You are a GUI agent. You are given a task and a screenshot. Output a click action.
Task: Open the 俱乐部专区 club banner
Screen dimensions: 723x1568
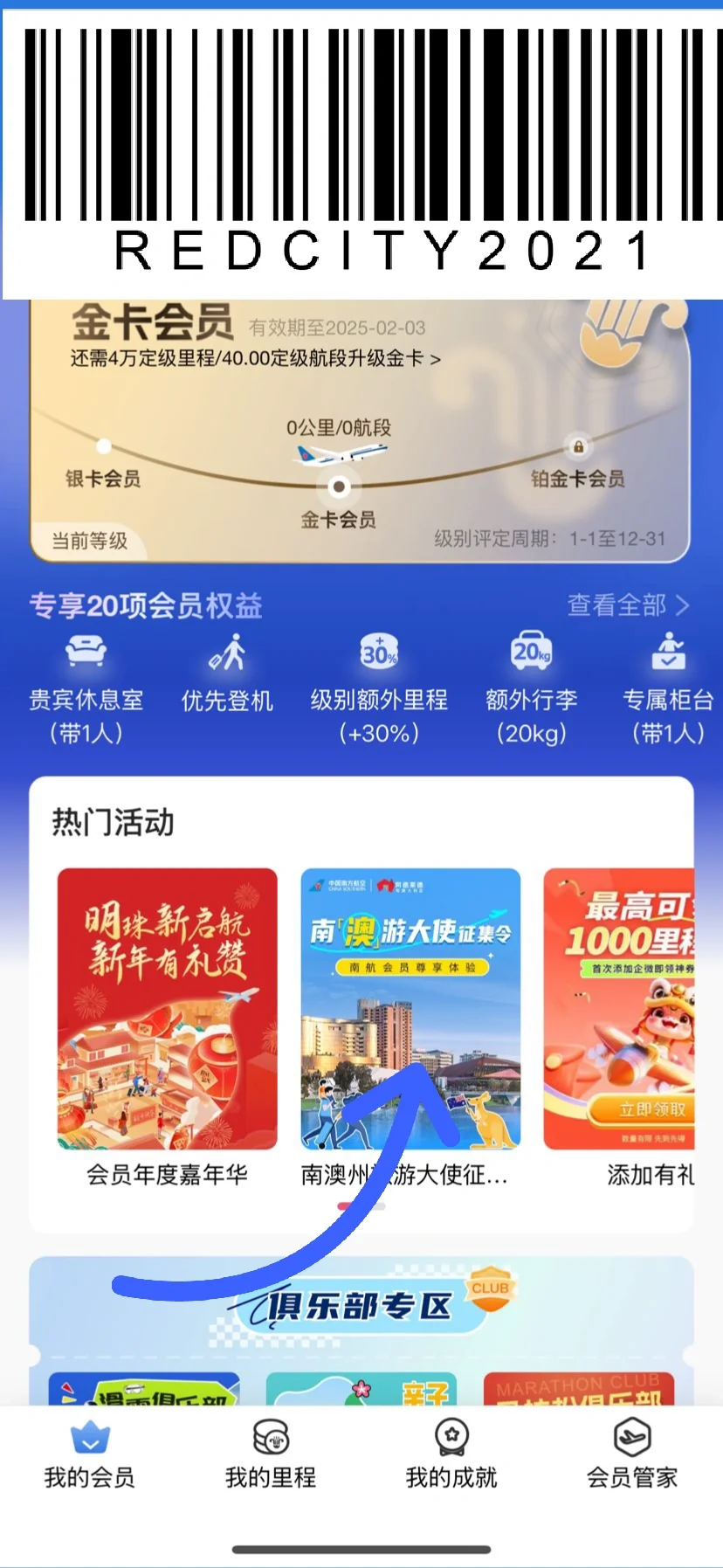(361, 1306)
